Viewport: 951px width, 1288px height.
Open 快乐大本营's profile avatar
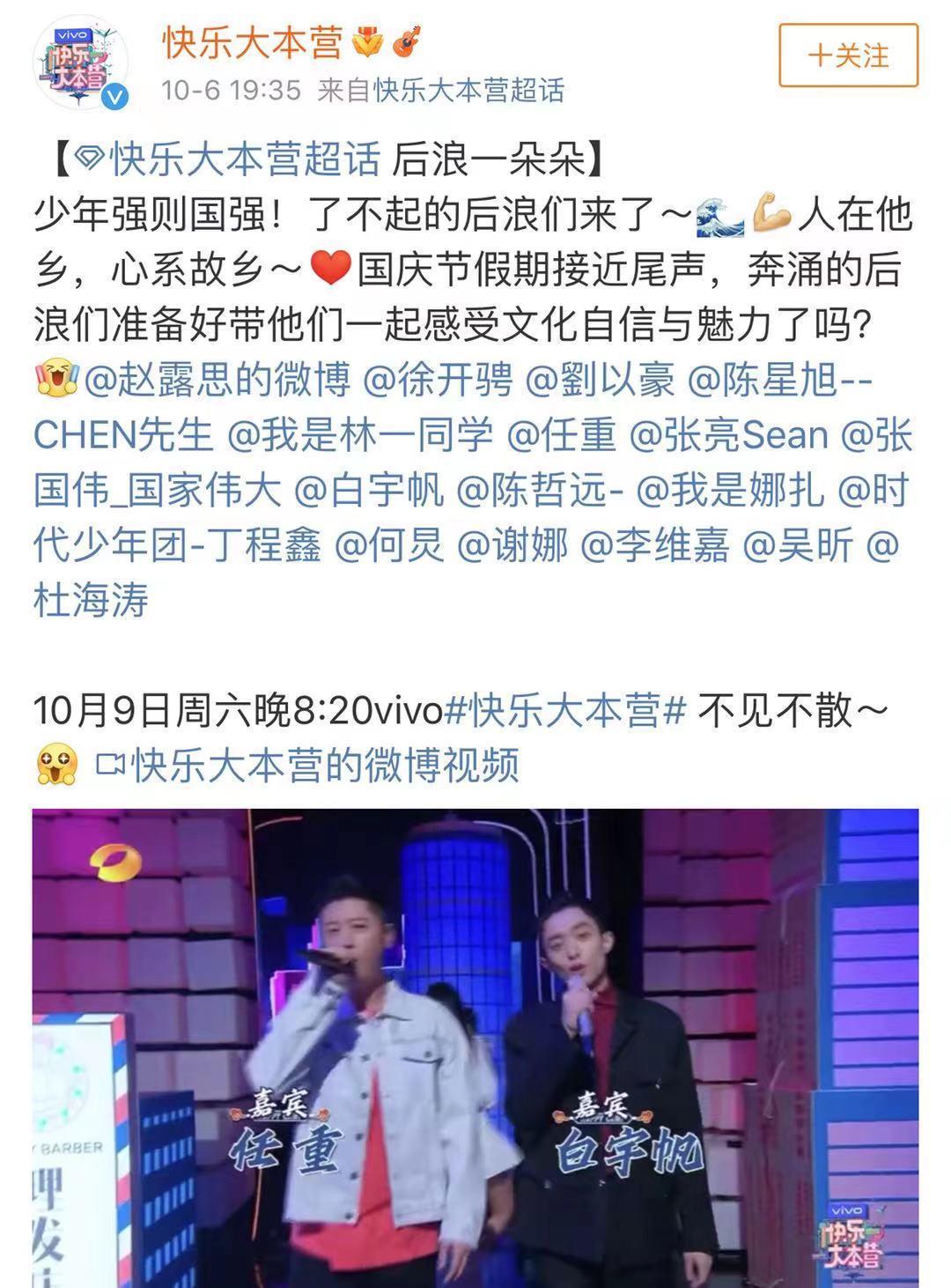pyautogui.click(x=81, y=65)
